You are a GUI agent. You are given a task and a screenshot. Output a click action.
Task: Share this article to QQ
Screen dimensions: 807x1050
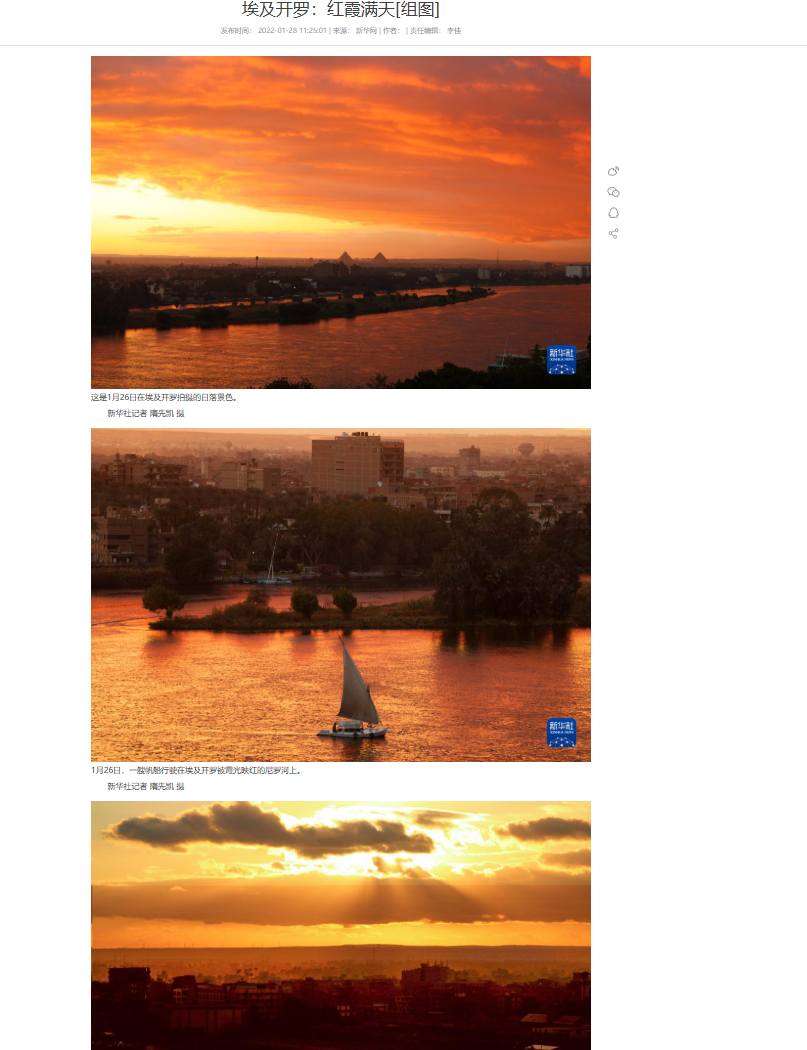pyautogui.click(x=613, y=213)
